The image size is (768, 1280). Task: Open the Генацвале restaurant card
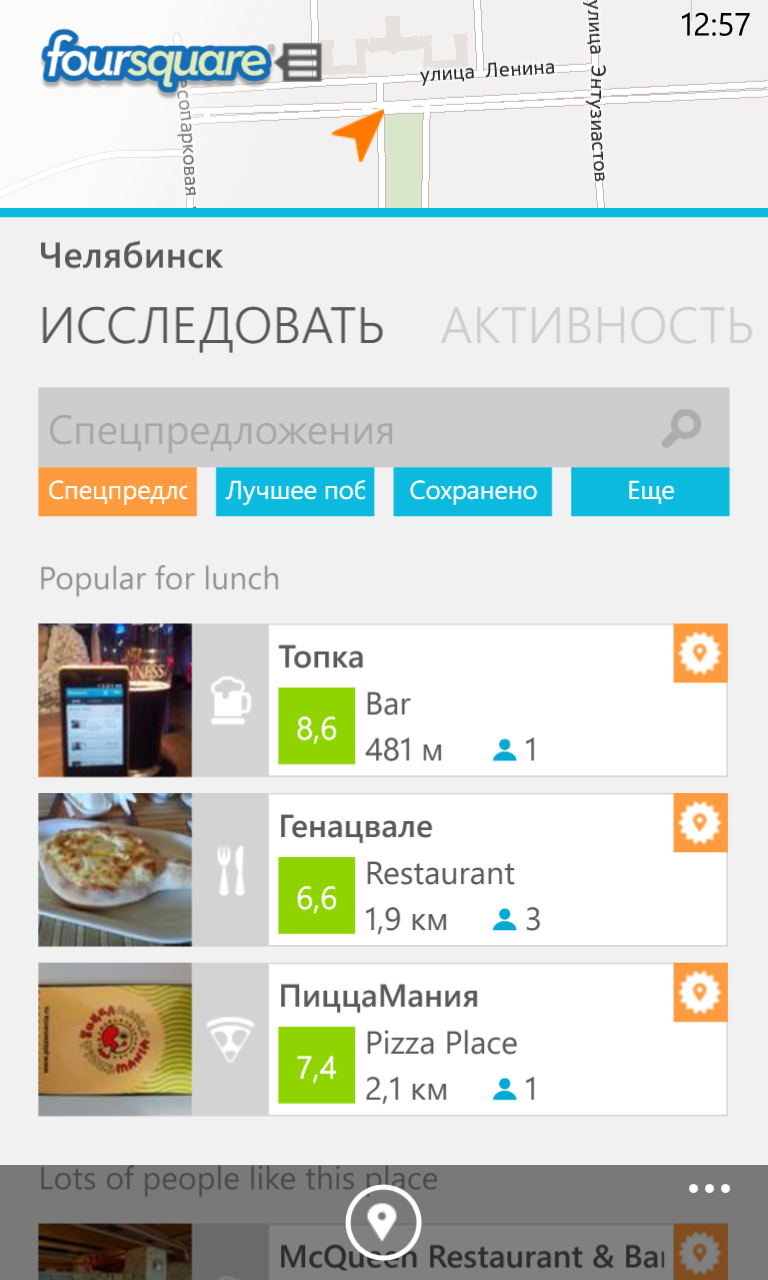coord(383,870)
